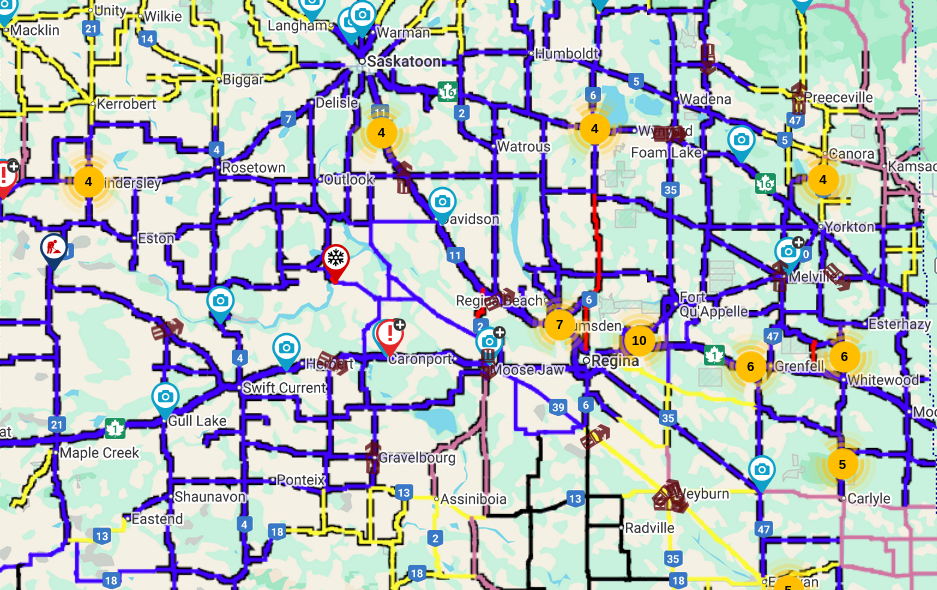The height and width of the screenshot is (590, 937).
Task: Open the camera marker near Warman
Action: (362, 14)
